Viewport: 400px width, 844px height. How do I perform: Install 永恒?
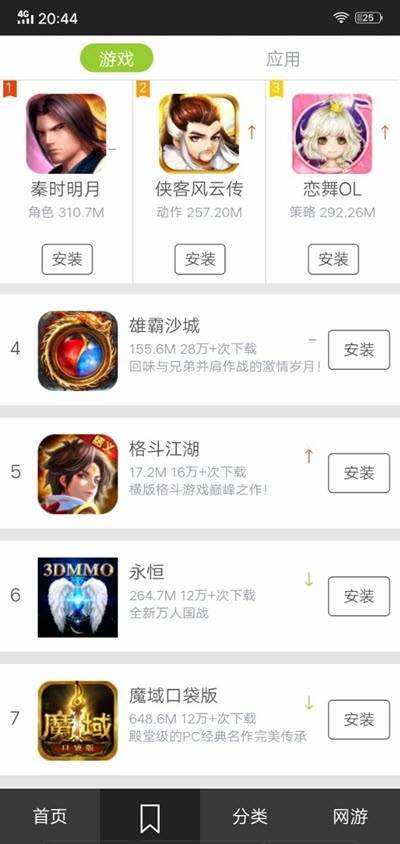coord(359,596)
